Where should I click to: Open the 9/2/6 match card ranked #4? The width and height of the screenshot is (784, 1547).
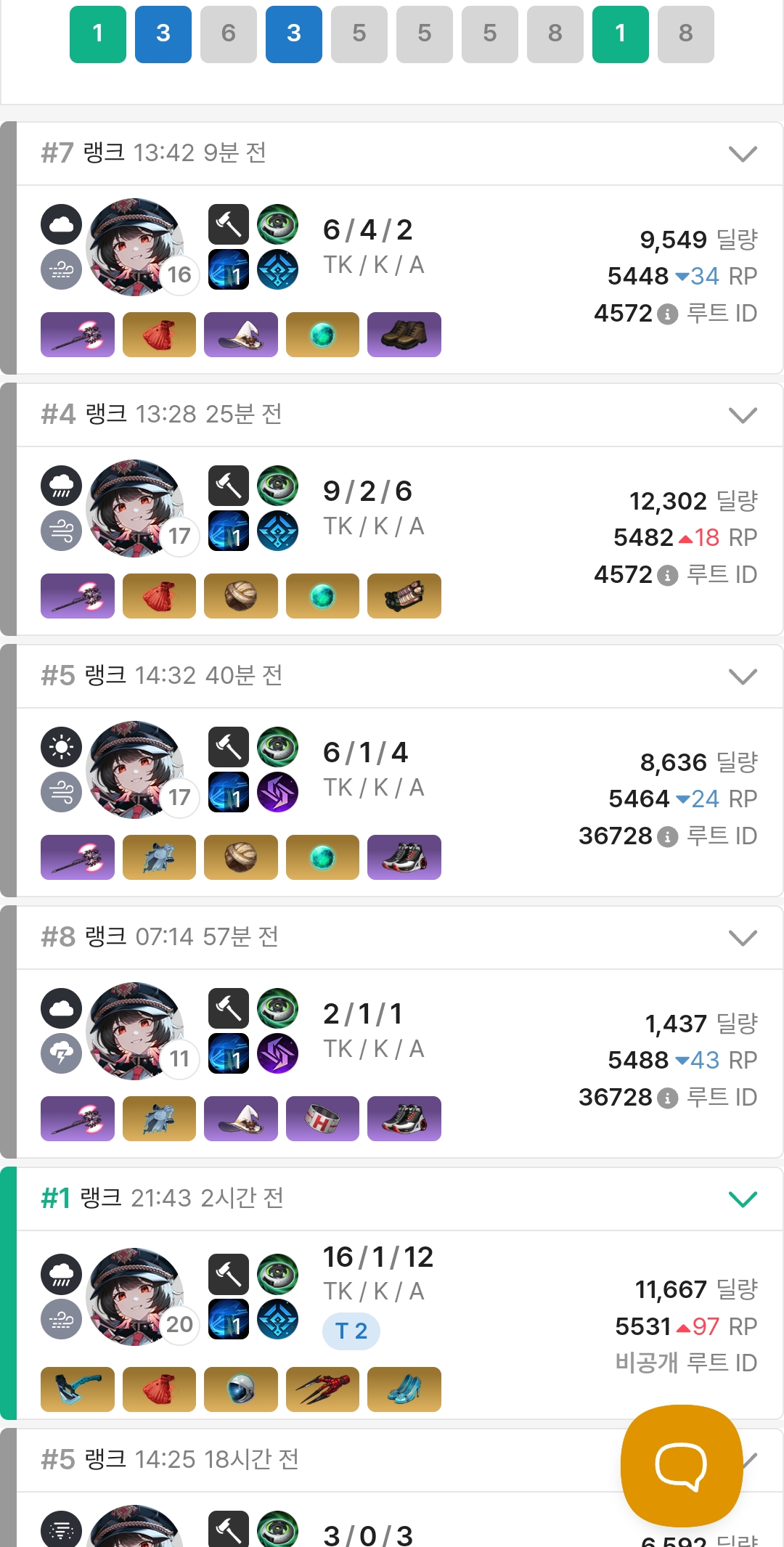coord(399,541)
